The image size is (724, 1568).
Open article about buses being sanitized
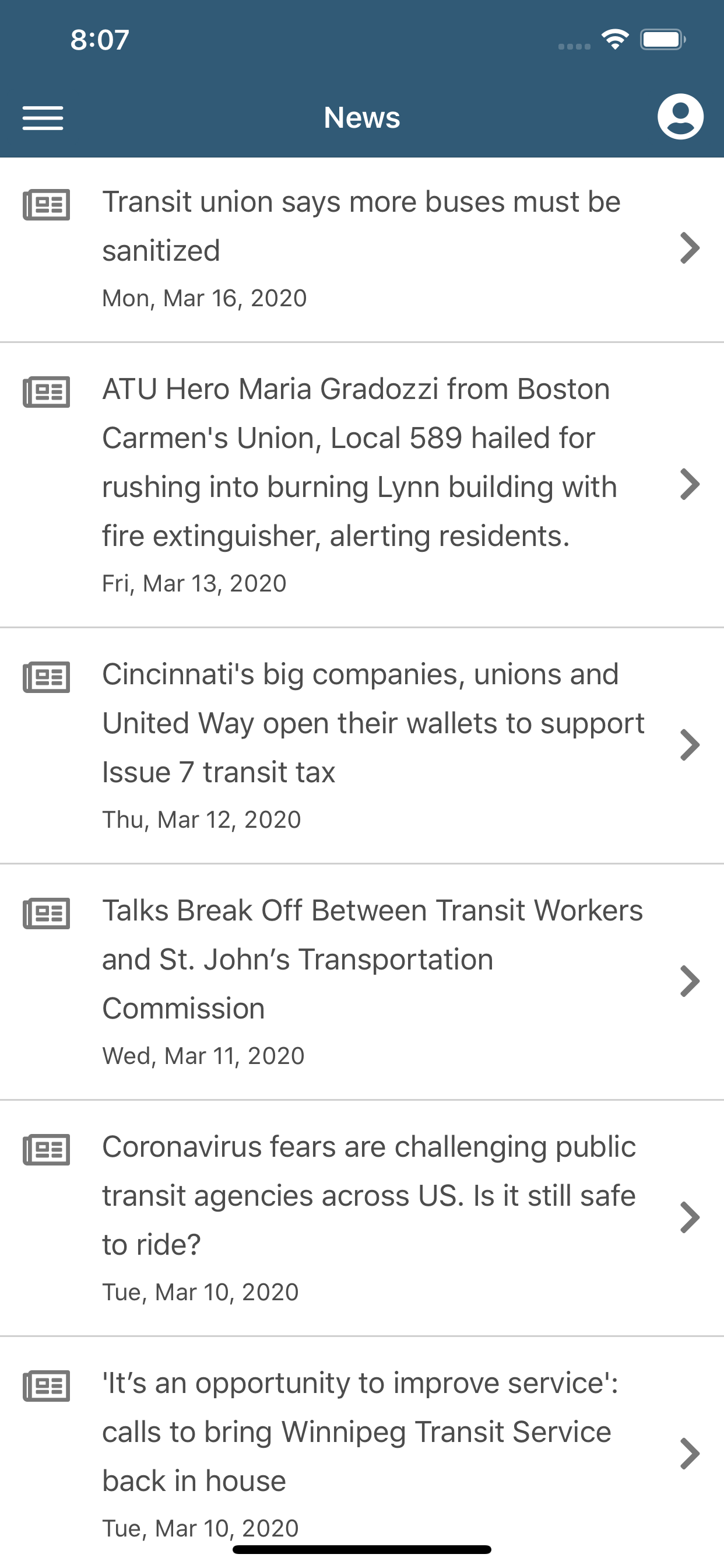click(x=362, y=250)
